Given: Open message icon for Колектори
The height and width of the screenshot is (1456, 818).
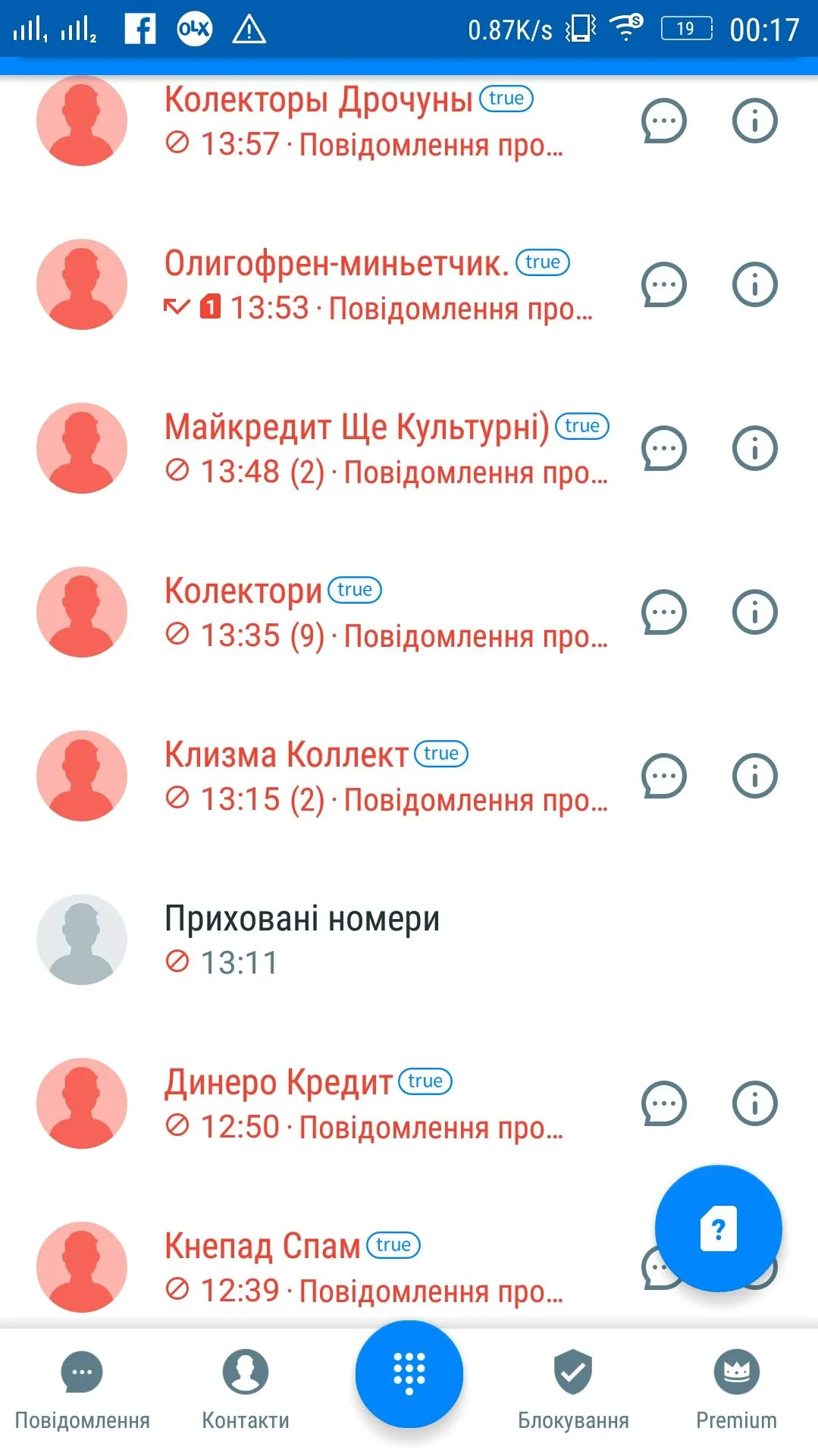Looking at the screenshot, I should point(663,612).
